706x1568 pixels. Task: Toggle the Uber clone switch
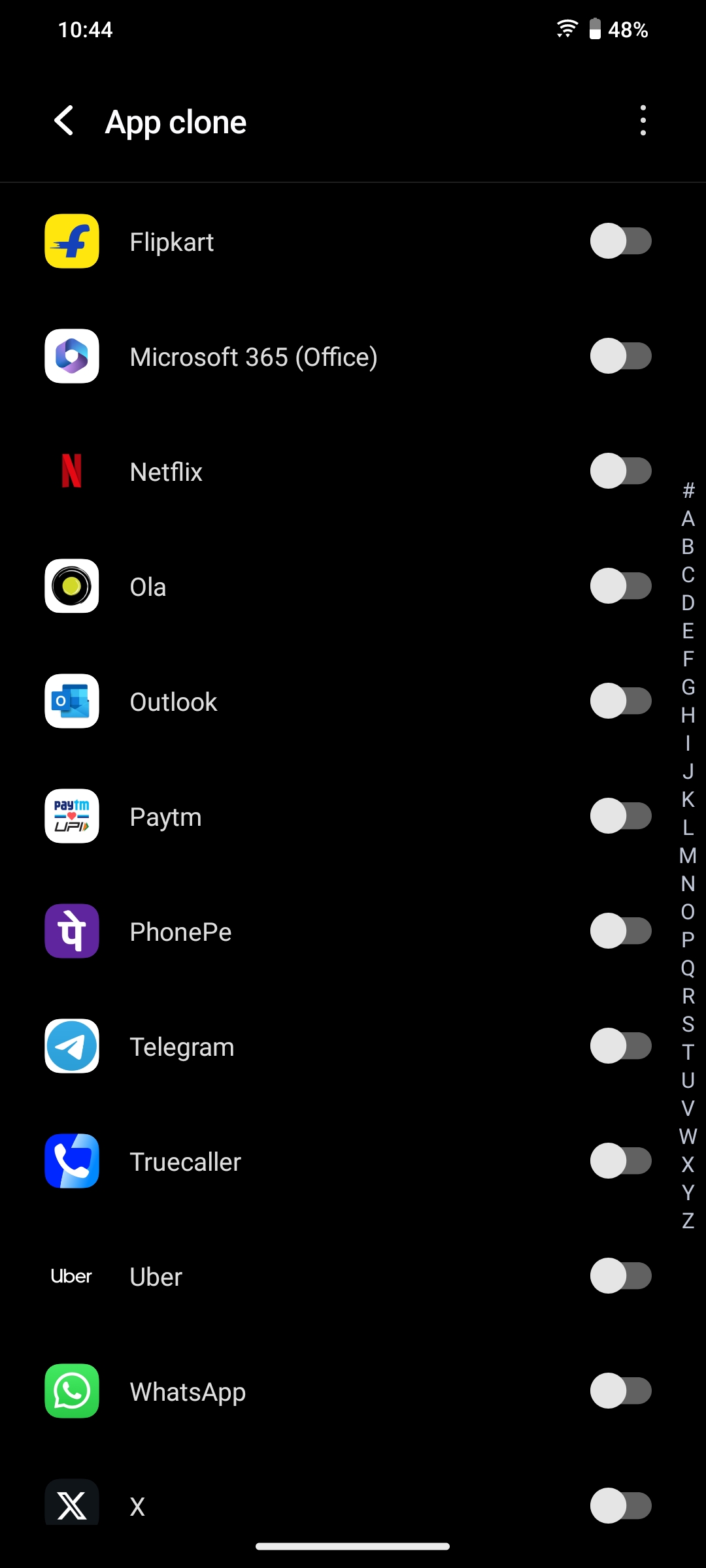tap(620, 1277)
